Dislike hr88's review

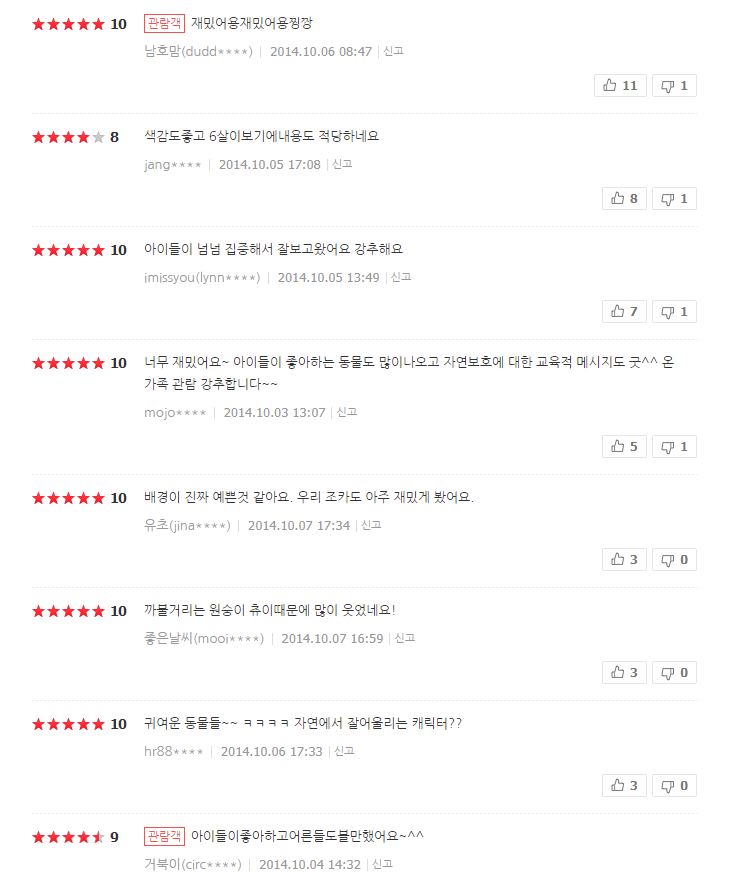674,786
